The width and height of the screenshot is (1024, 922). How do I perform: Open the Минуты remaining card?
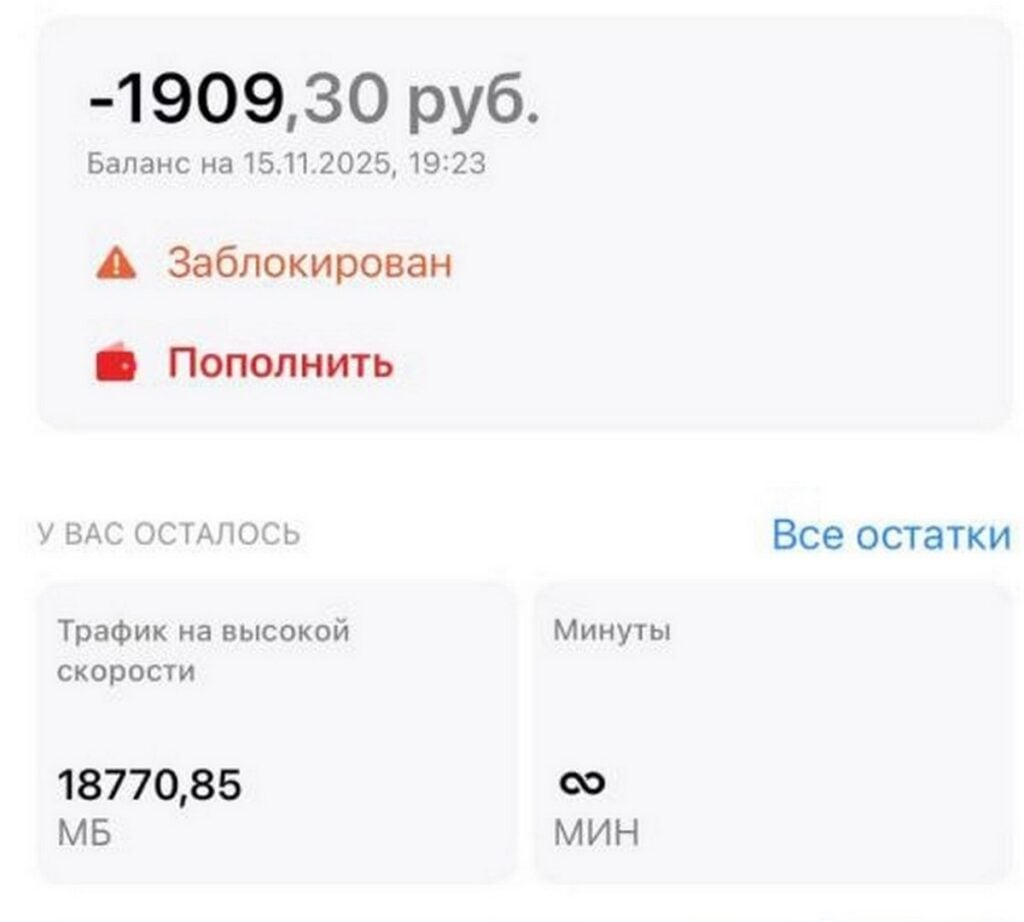(x=772, y=732)
